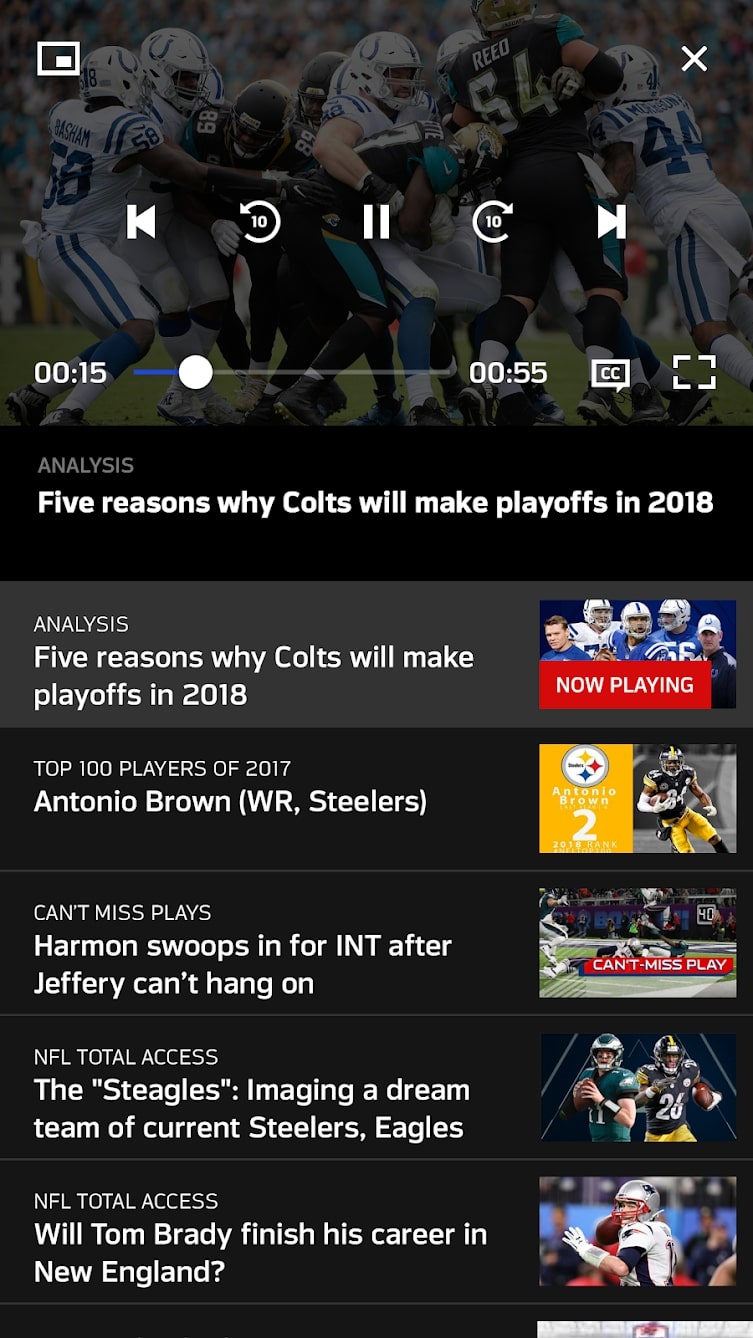The image size is (753, 1338).
Task: Play Harmon swoops in for INT clip
Action: coord(376,944)
